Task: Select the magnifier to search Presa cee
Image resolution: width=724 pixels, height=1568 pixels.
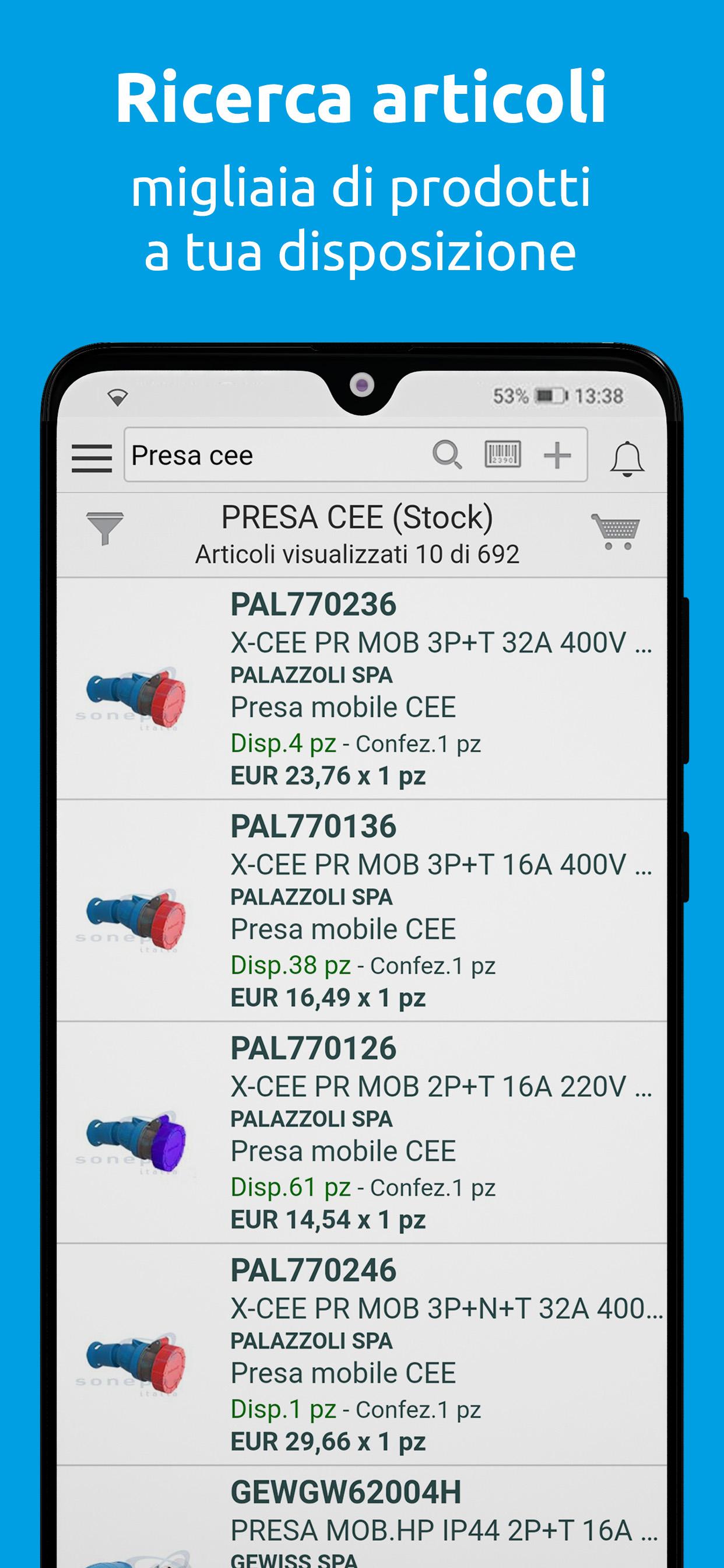Action: pos(447,457)
